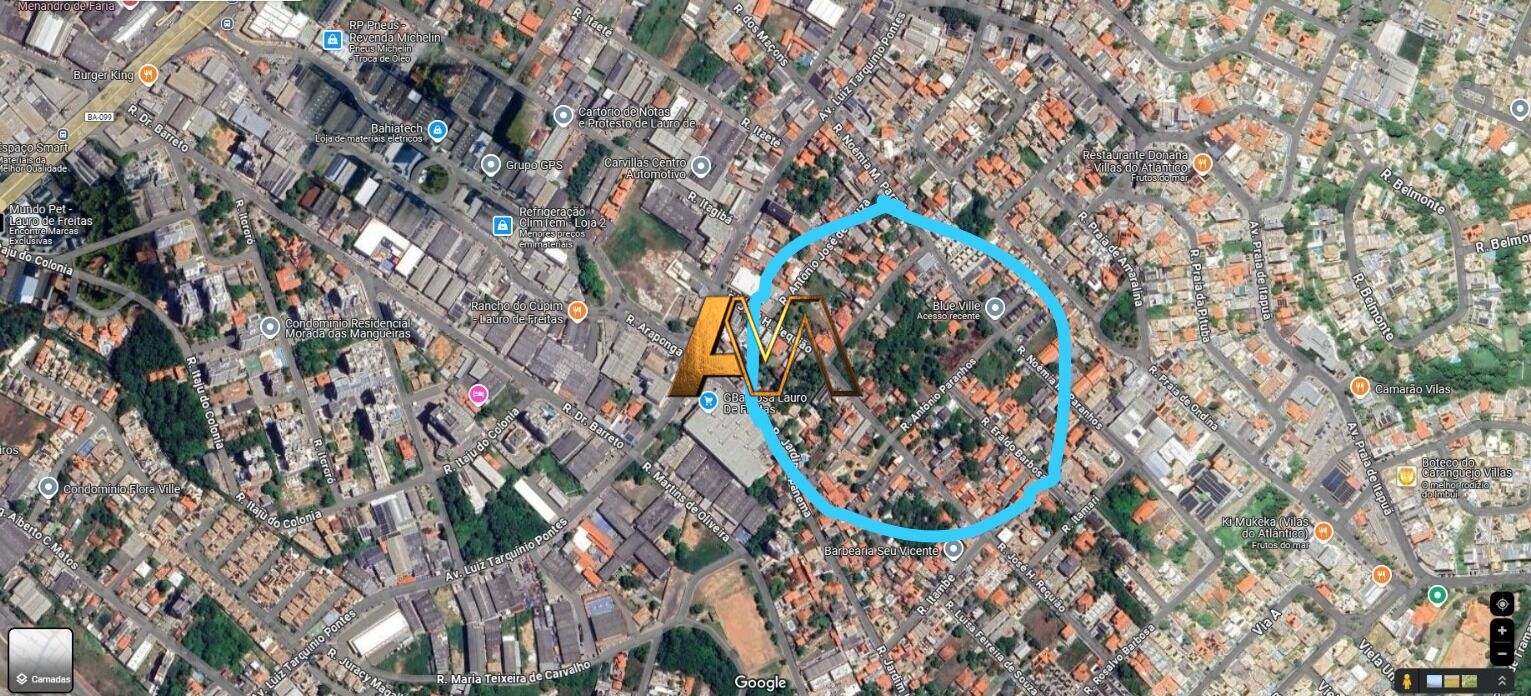Screen dimensions: 1531x696
Task: Open the Camadas layers selector
Action: click(41, 660)
